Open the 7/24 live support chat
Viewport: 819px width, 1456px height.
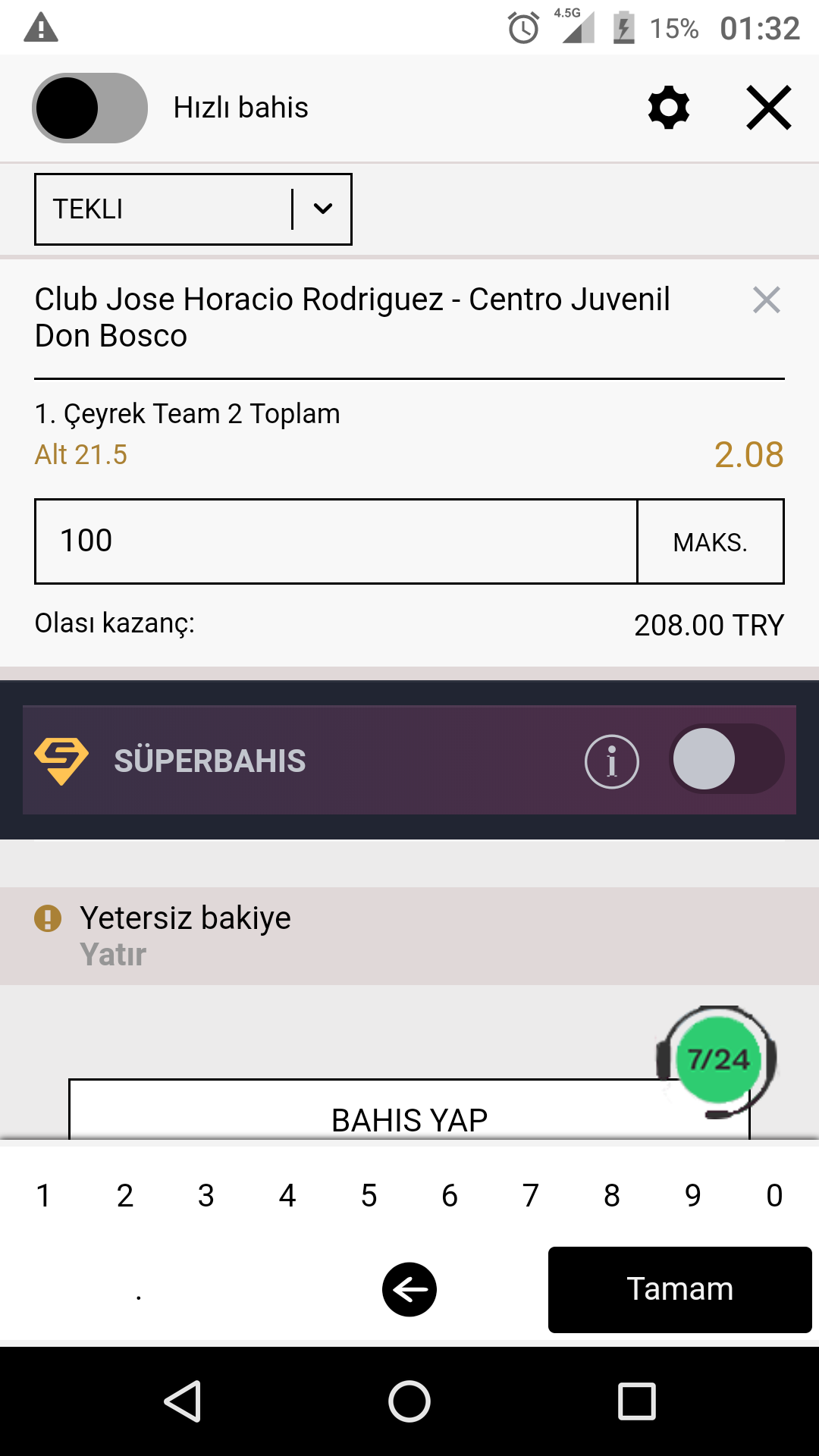click(x=717, y=1060)
